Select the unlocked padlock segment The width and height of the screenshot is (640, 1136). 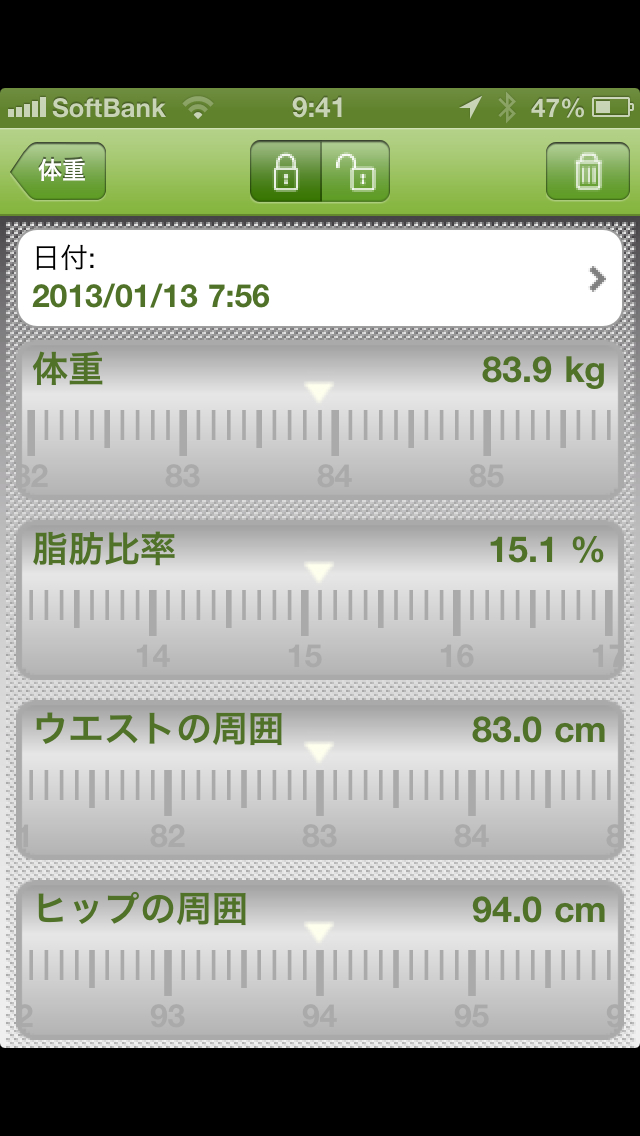355,171
